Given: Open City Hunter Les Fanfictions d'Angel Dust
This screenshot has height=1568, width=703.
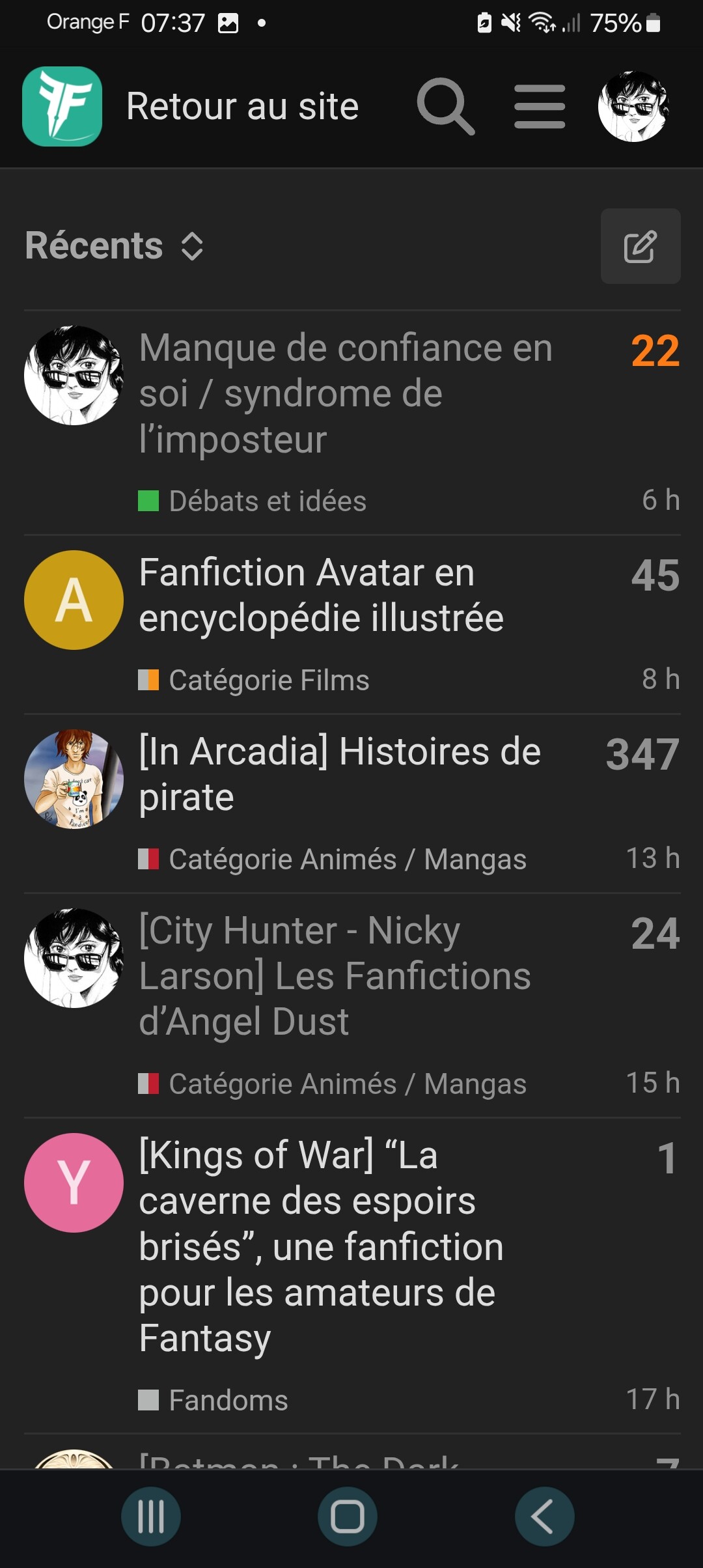Looking at the screenshot, I should [x=335, y=975].
